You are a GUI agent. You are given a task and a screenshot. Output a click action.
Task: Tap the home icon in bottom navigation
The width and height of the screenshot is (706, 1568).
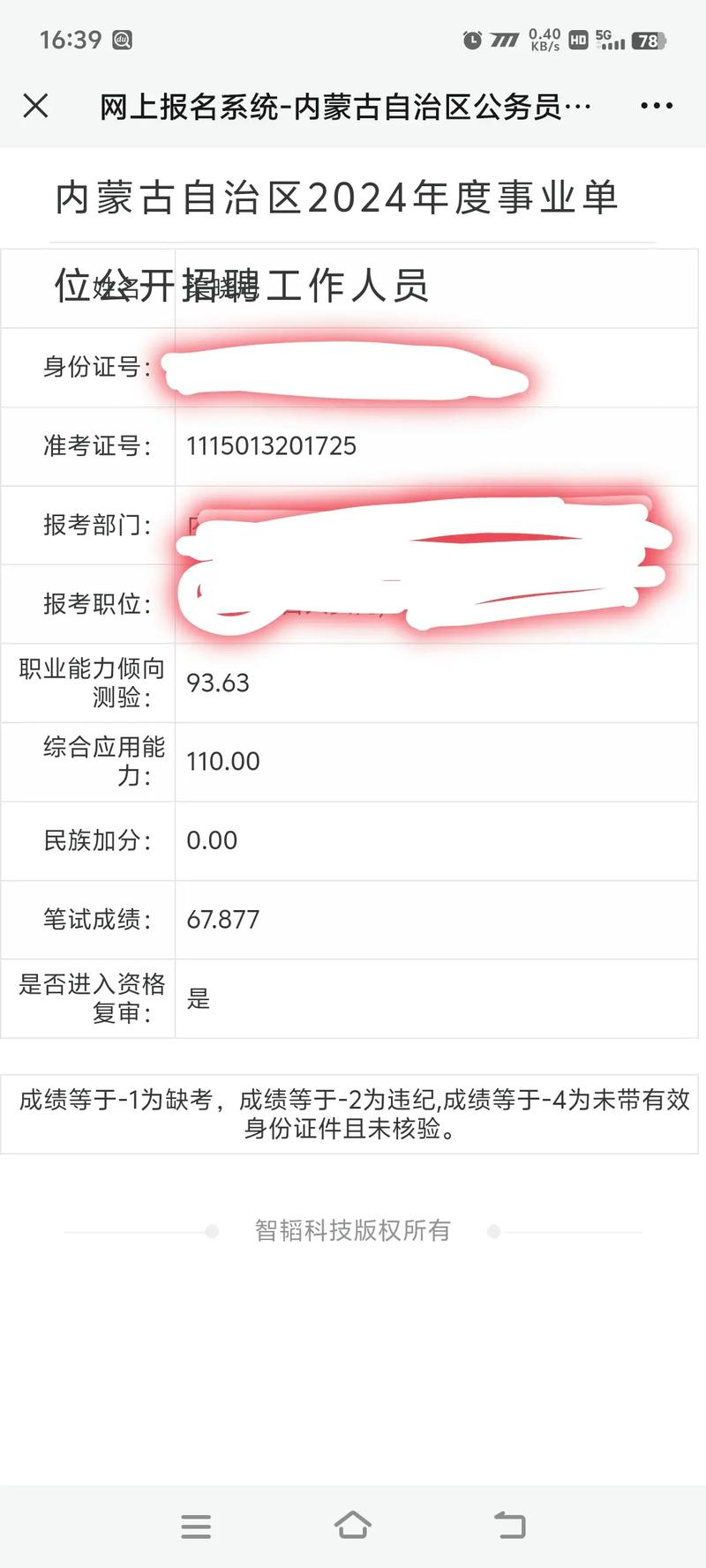[353, 1526]
